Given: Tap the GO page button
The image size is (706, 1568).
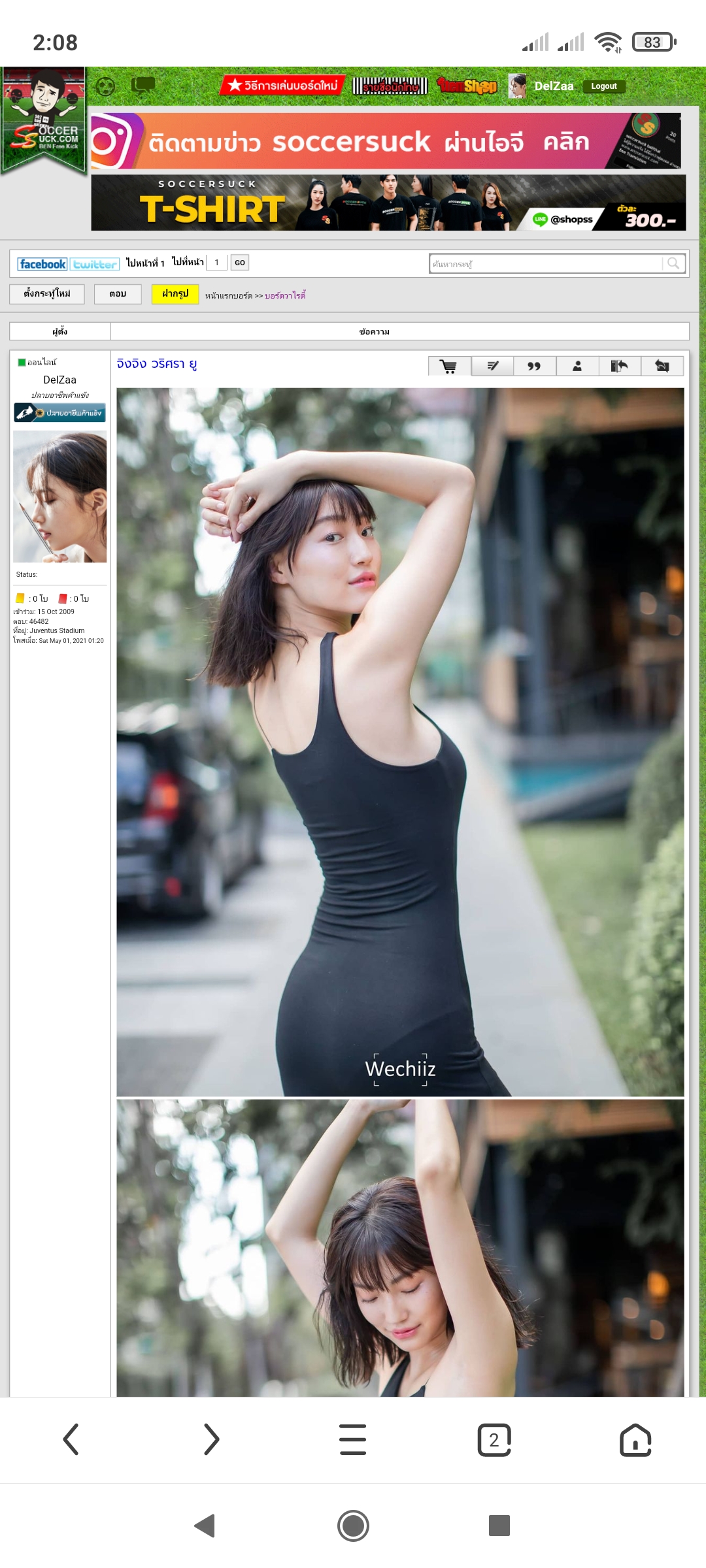Looking at the screenshot, I should click(240, 263).
